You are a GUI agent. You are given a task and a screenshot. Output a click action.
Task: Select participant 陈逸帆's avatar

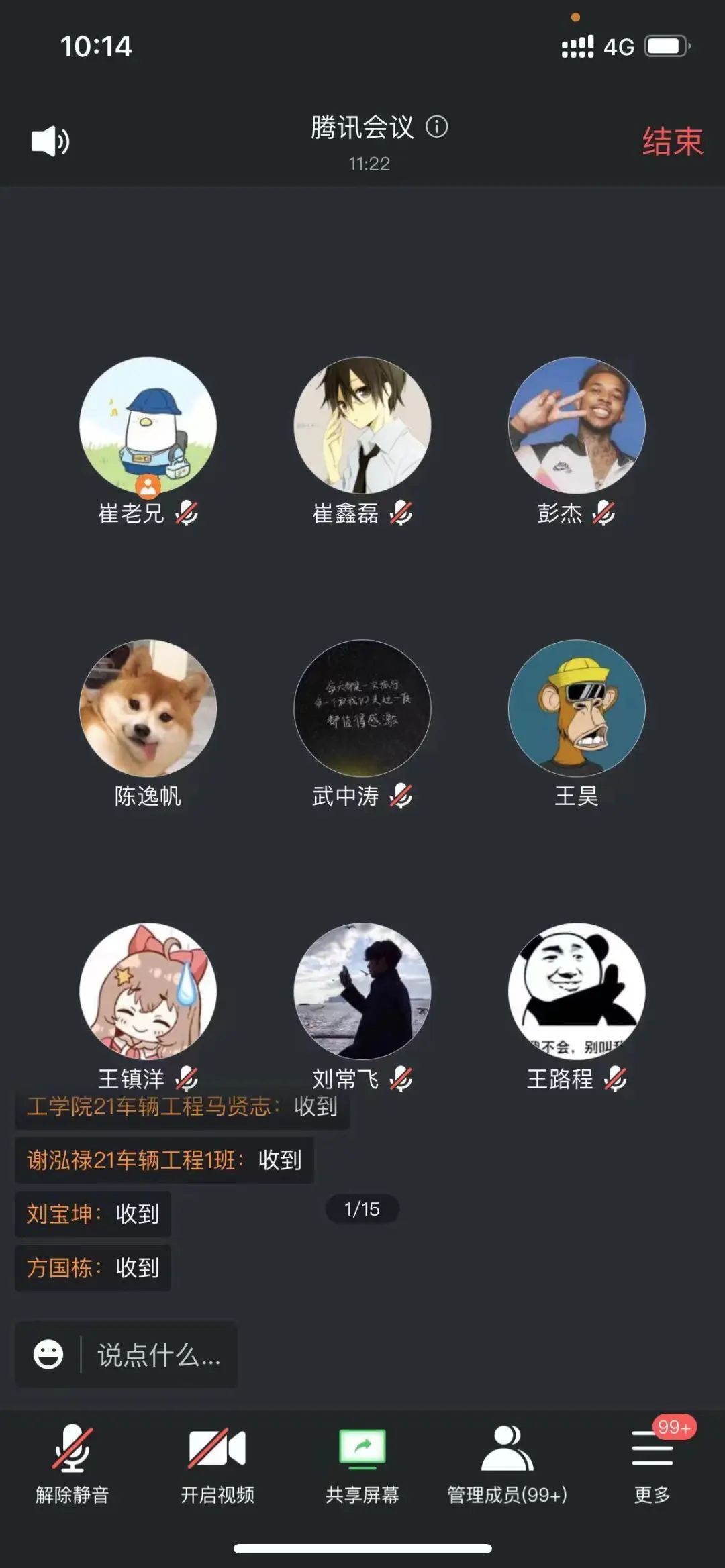pos(148,709)
